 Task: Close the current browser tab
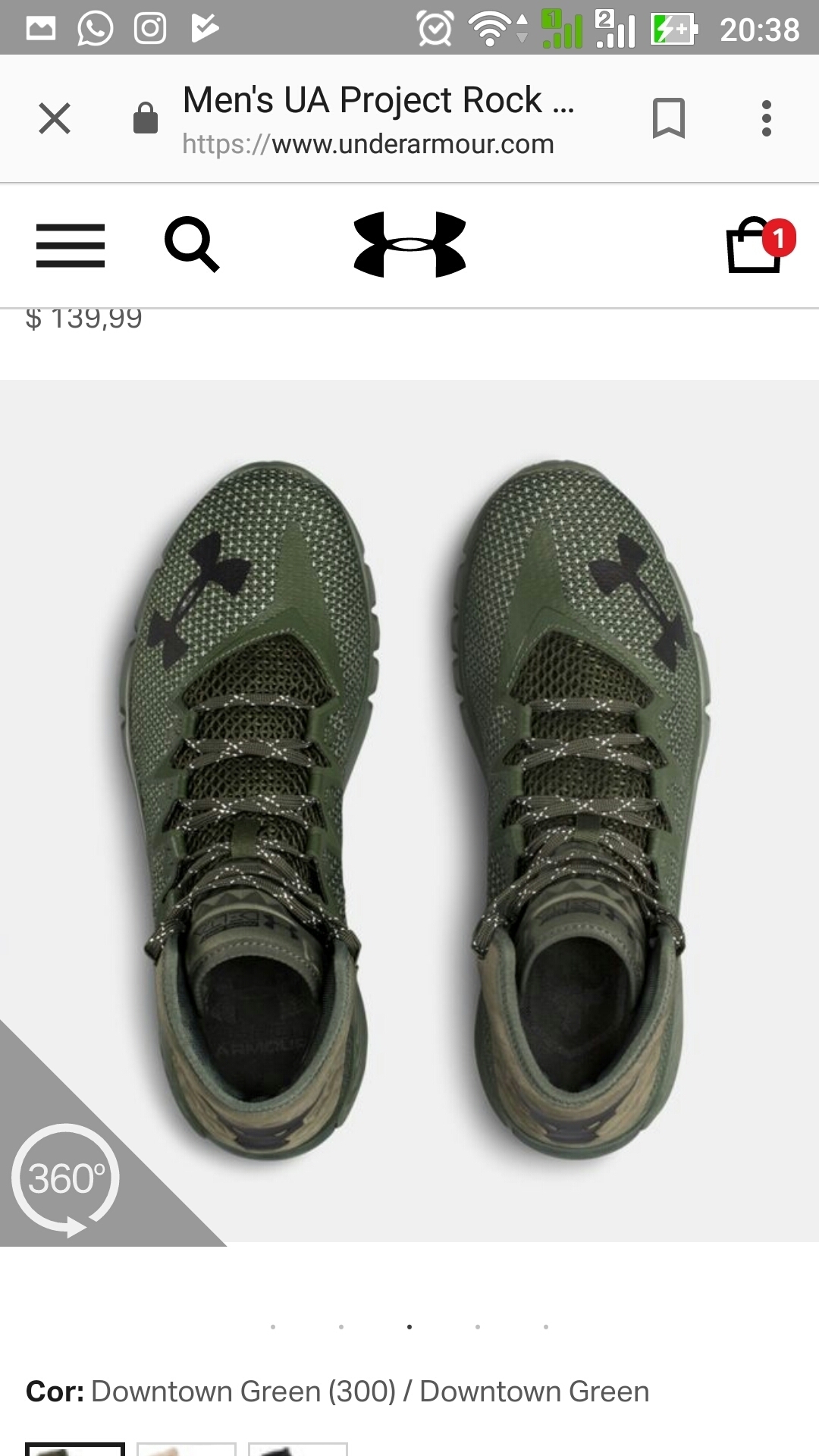tap(55, 118)
